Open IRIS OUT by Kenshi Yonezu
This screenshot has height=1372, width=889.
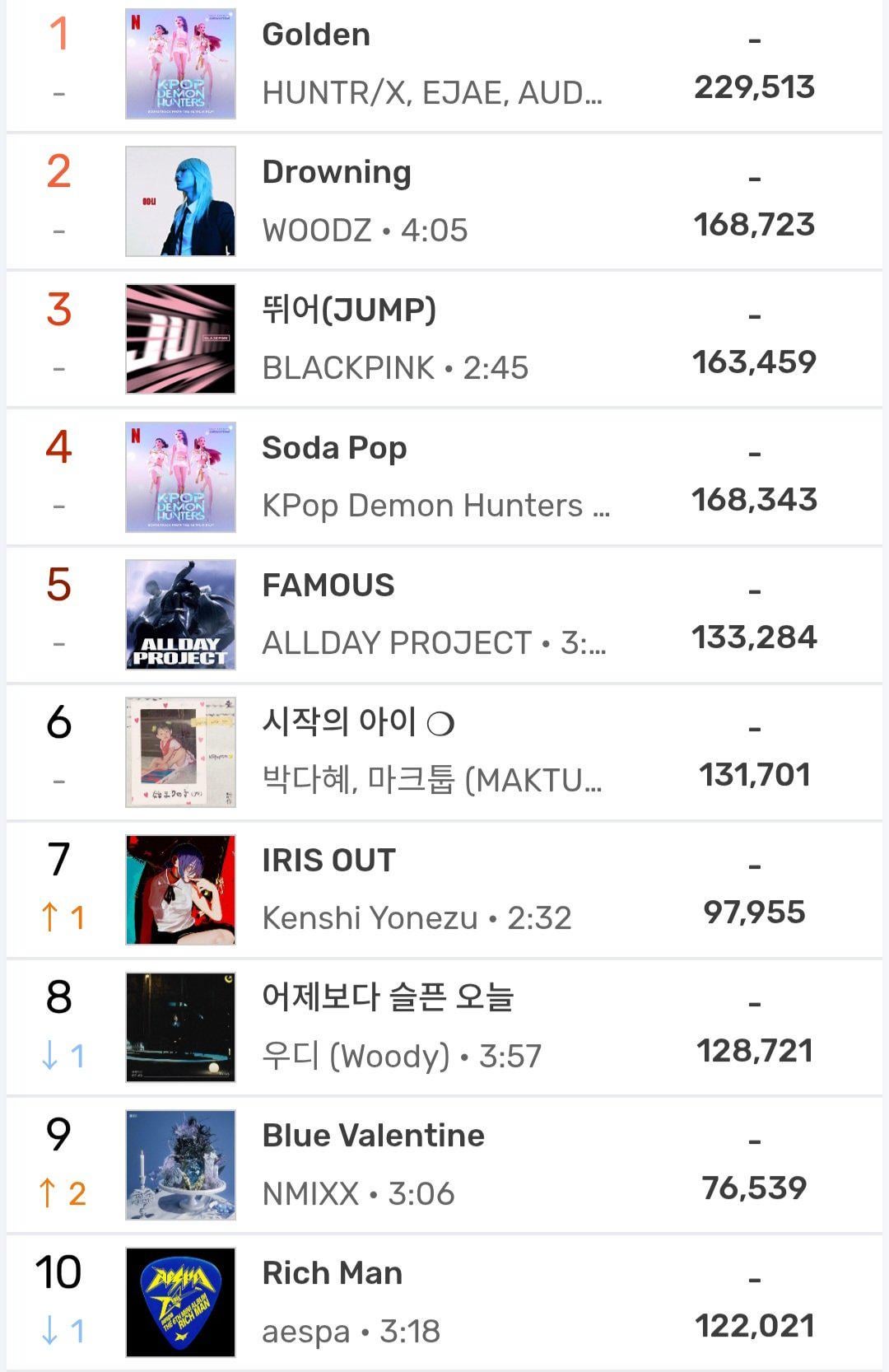328,861
